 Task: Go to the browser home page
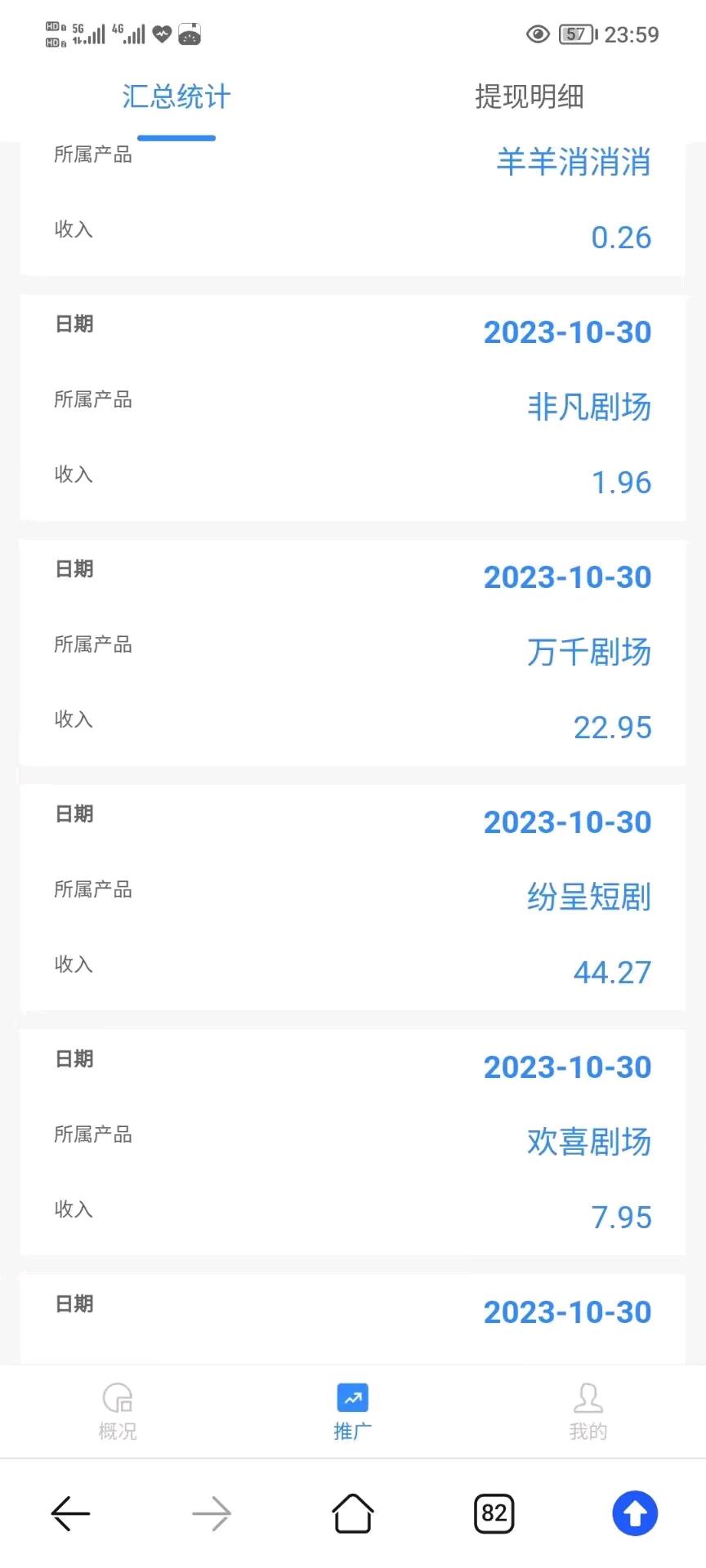click(x=353, y=1513)
